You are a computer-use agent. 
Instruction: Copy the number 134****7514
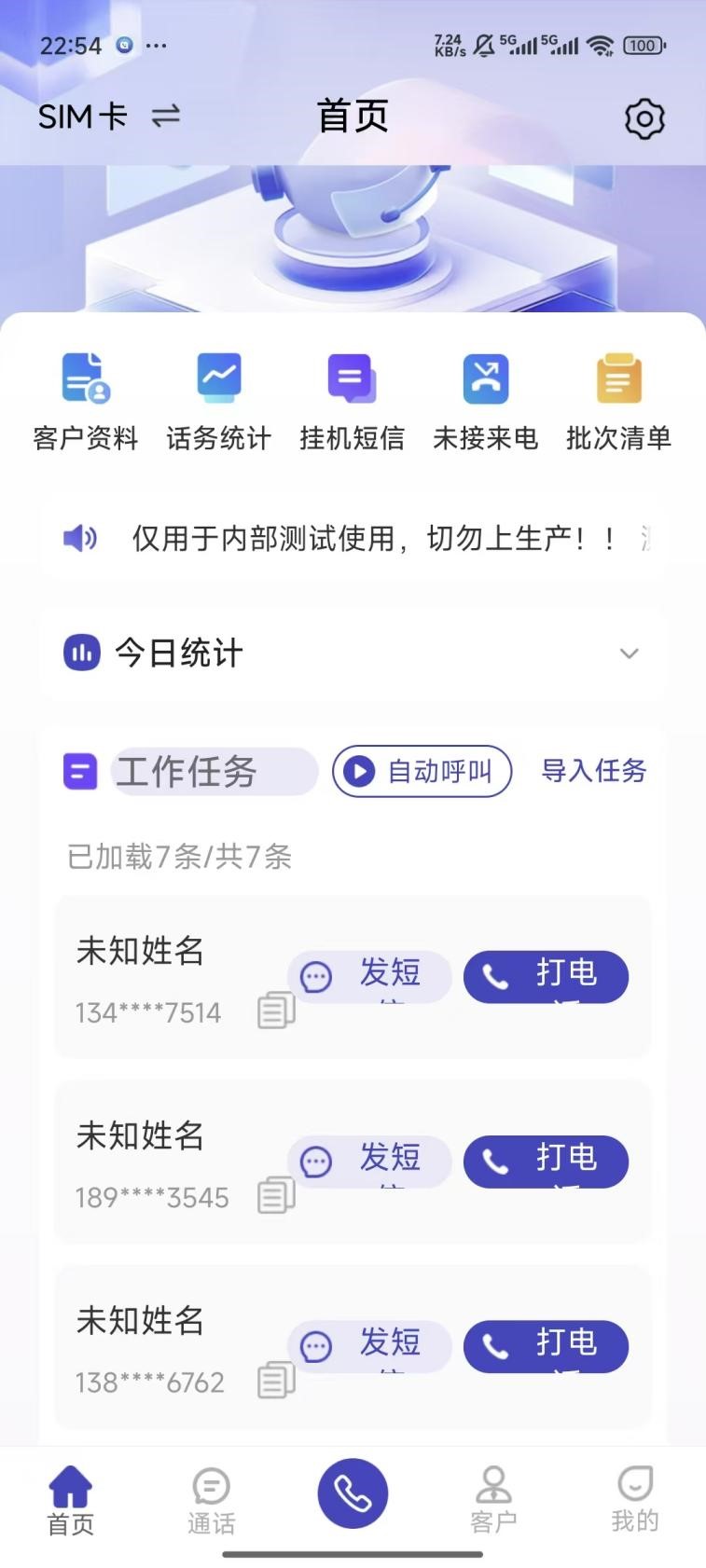(276, 1011)
